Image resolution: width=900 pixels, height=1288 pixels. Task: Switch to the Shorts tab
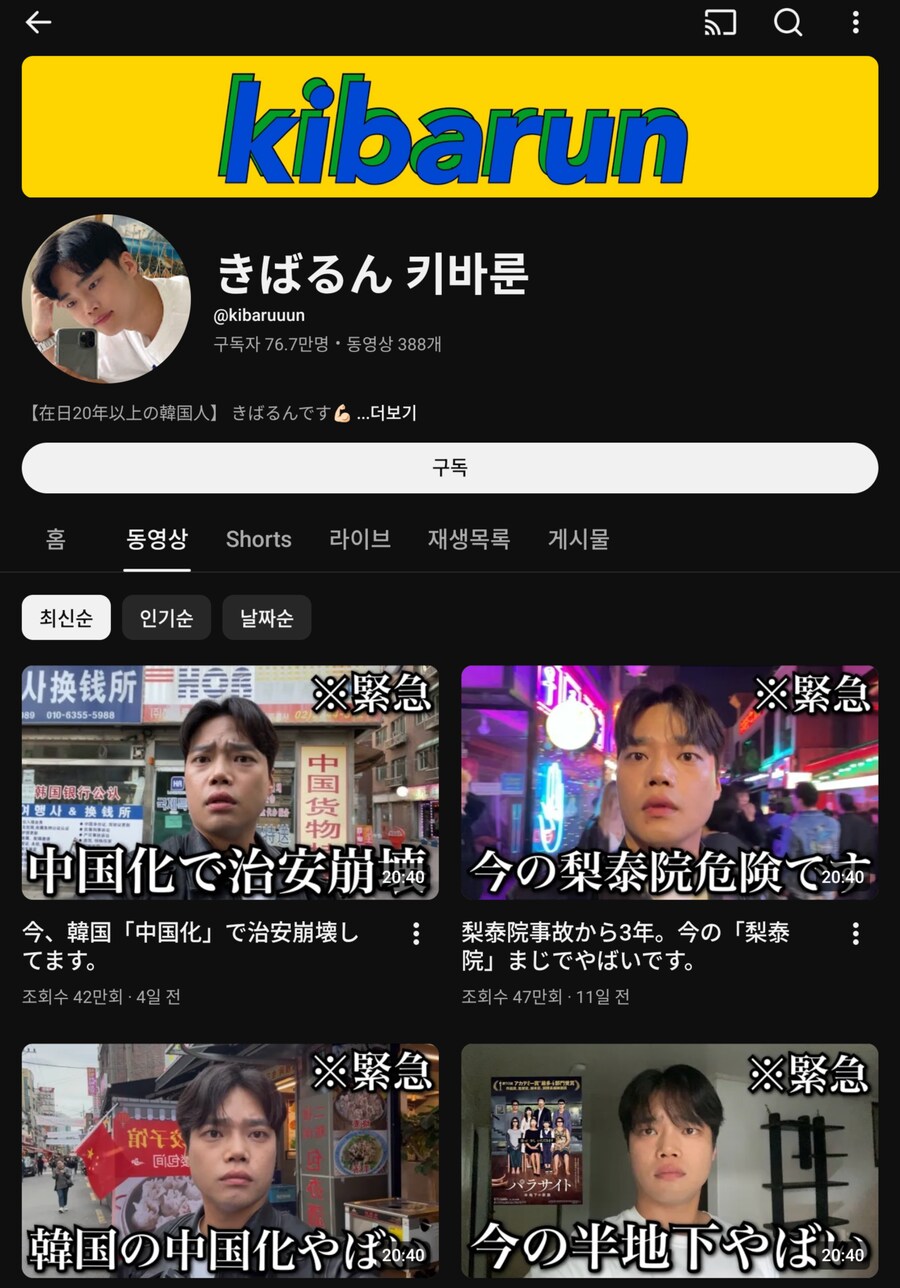click(x=258, y=539)
